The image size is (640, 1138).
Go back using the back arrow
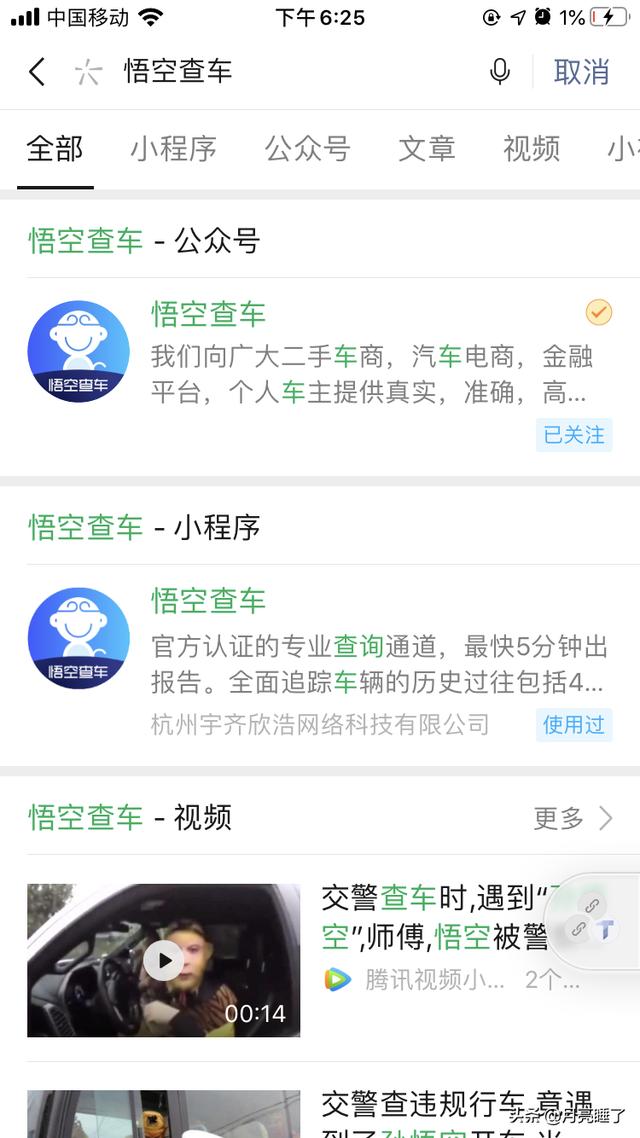click(x=37, y=72)
